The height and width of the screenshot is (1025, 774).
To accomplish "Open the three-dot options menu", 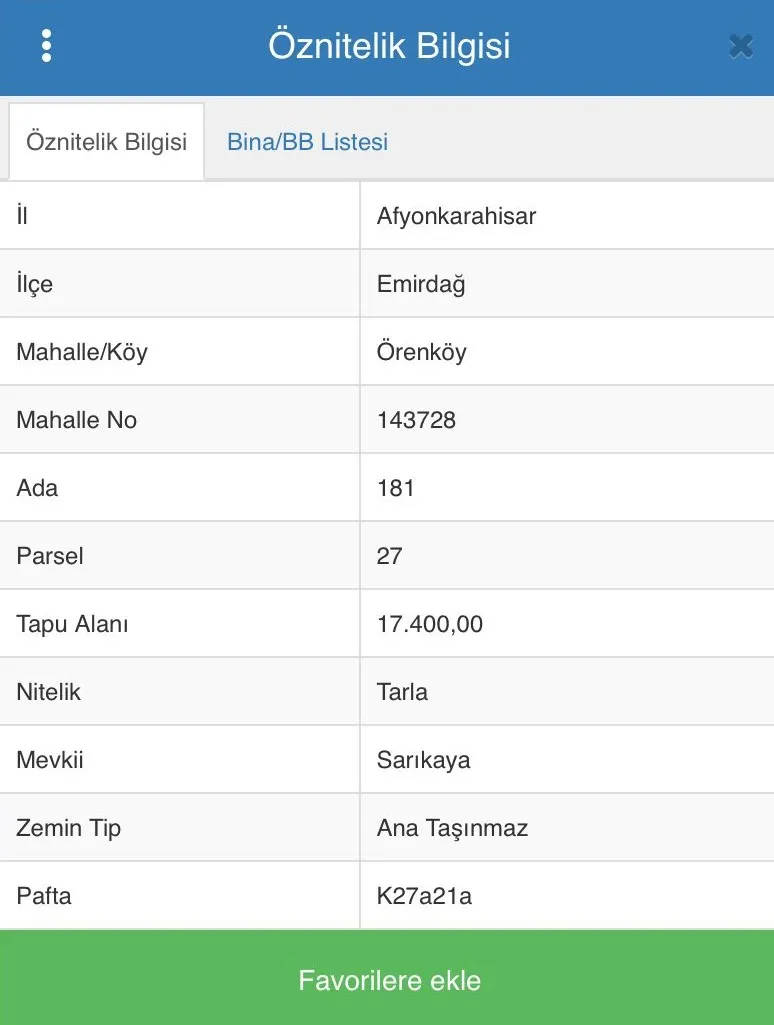I will pyautogui.click(x=46, y=45).
